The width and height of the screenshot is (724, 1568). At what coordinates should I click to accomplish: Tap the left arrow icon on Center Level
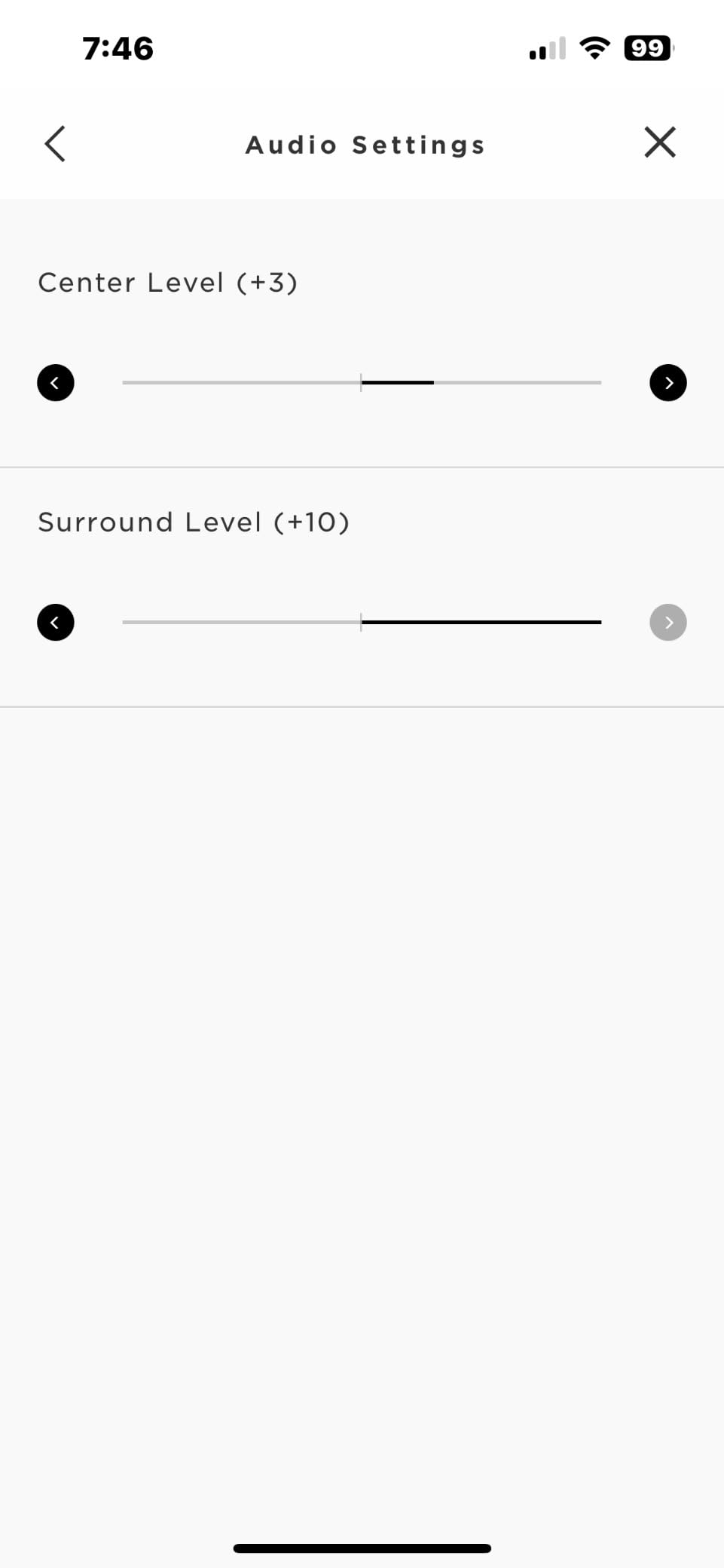(x=55, y=382)
